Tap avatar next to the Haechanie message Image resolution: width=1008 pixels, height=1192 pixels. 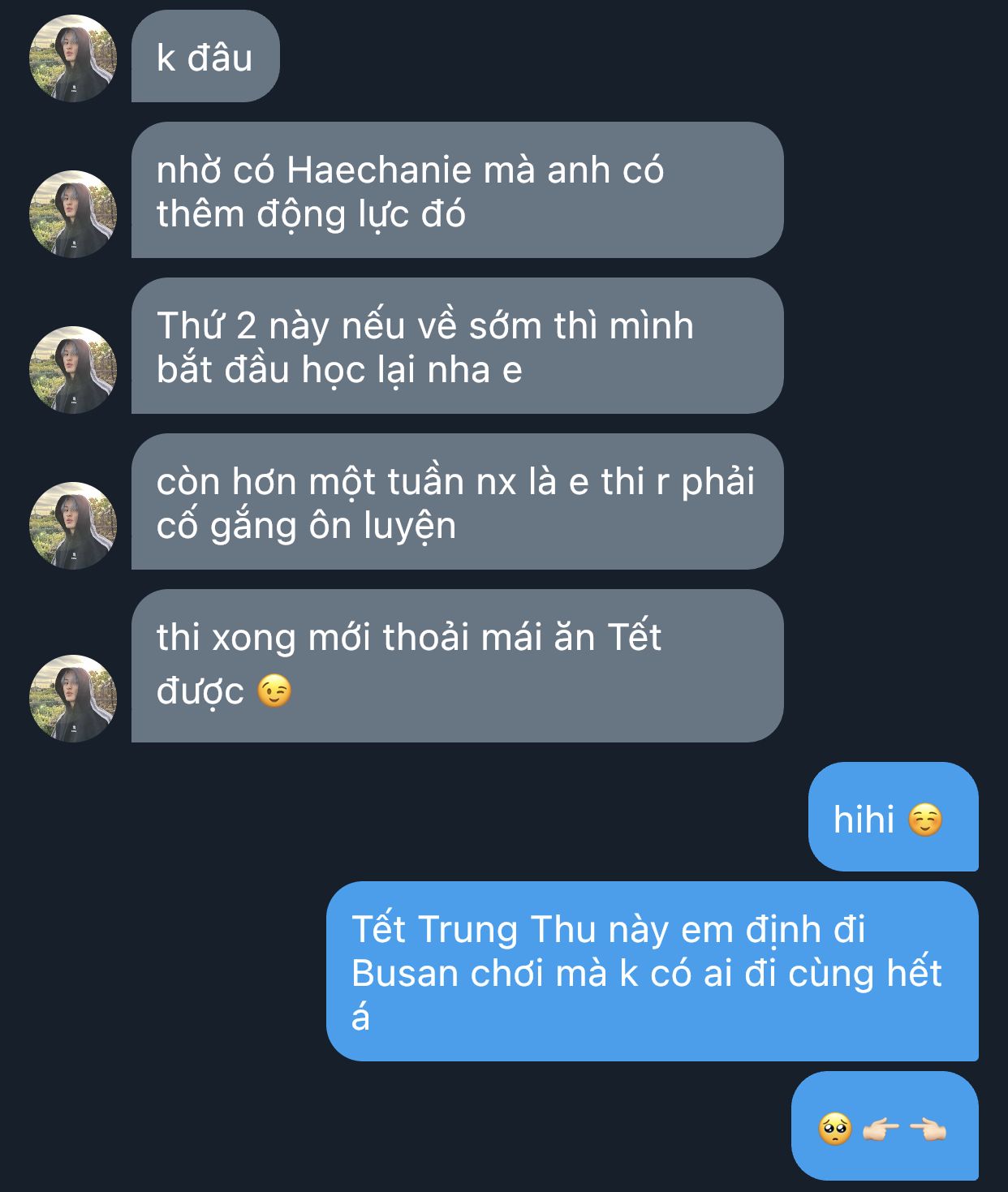click(x=73, y=214)
